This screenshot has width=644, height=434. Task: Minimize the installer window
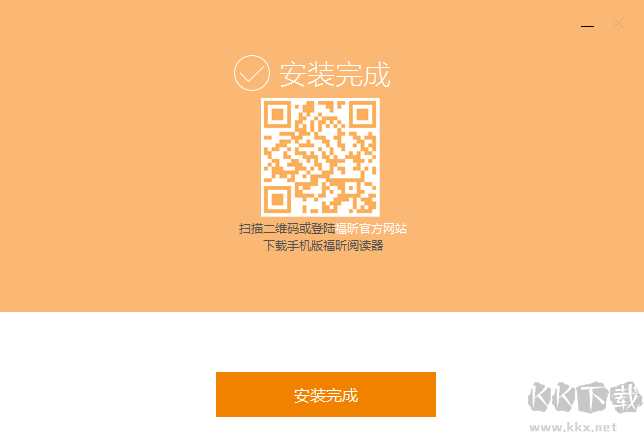pyautogui.click(x=587, y=23)
